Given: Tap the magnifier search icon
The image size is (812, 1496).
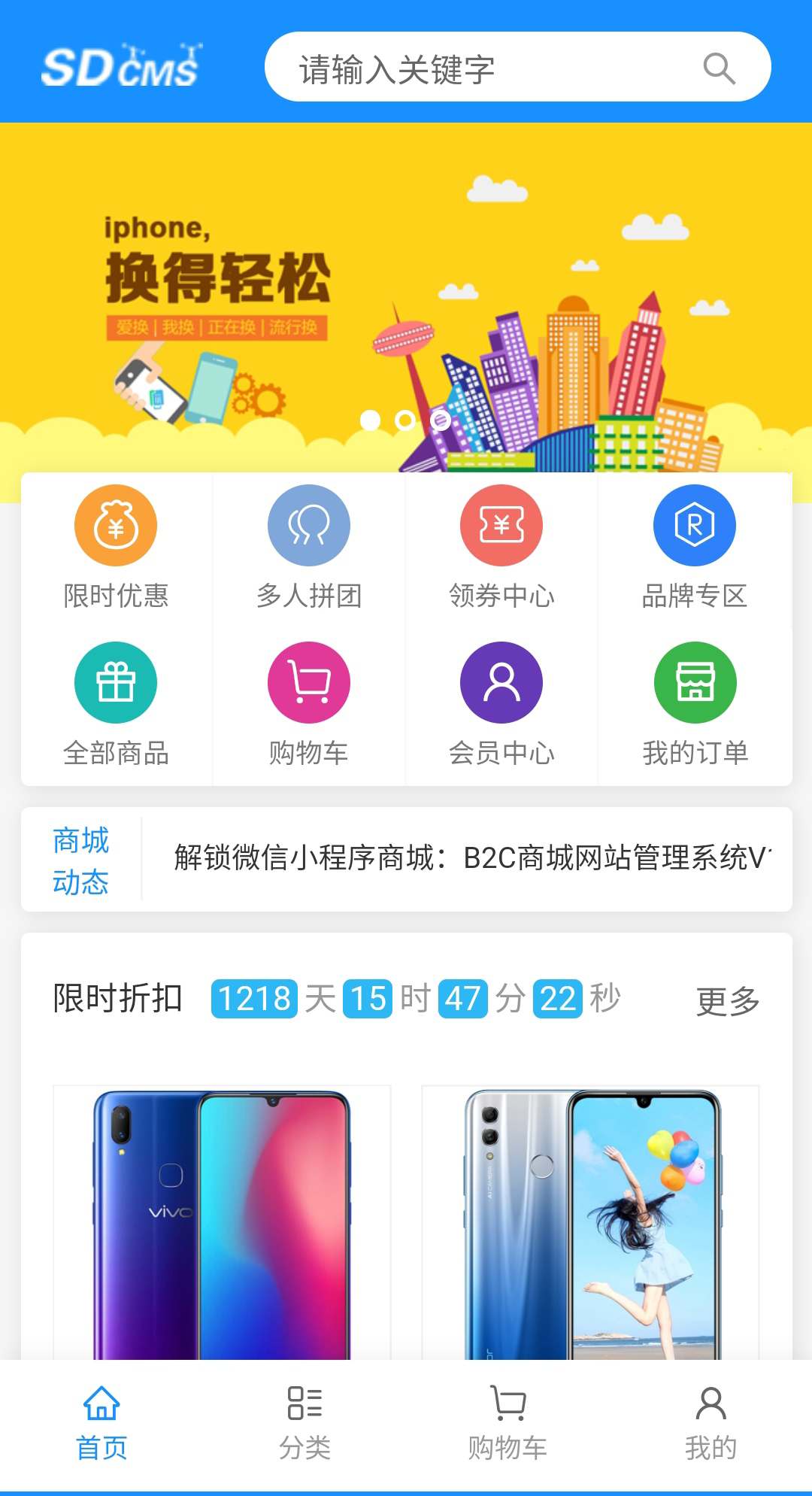Looking at the screenshot, I should tap(719, 68).
